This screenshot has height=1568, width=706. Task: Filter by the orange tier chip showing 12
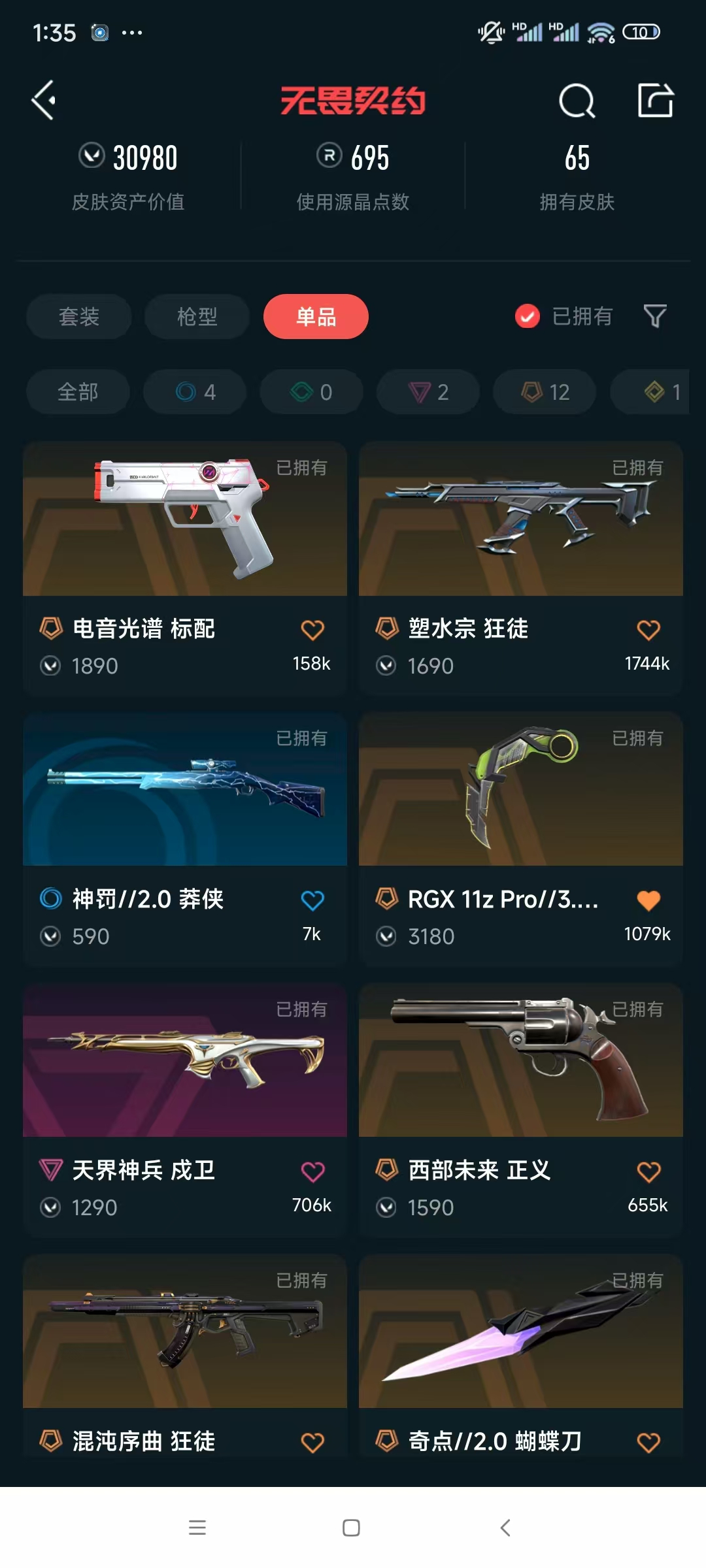[x=545, y=392]
